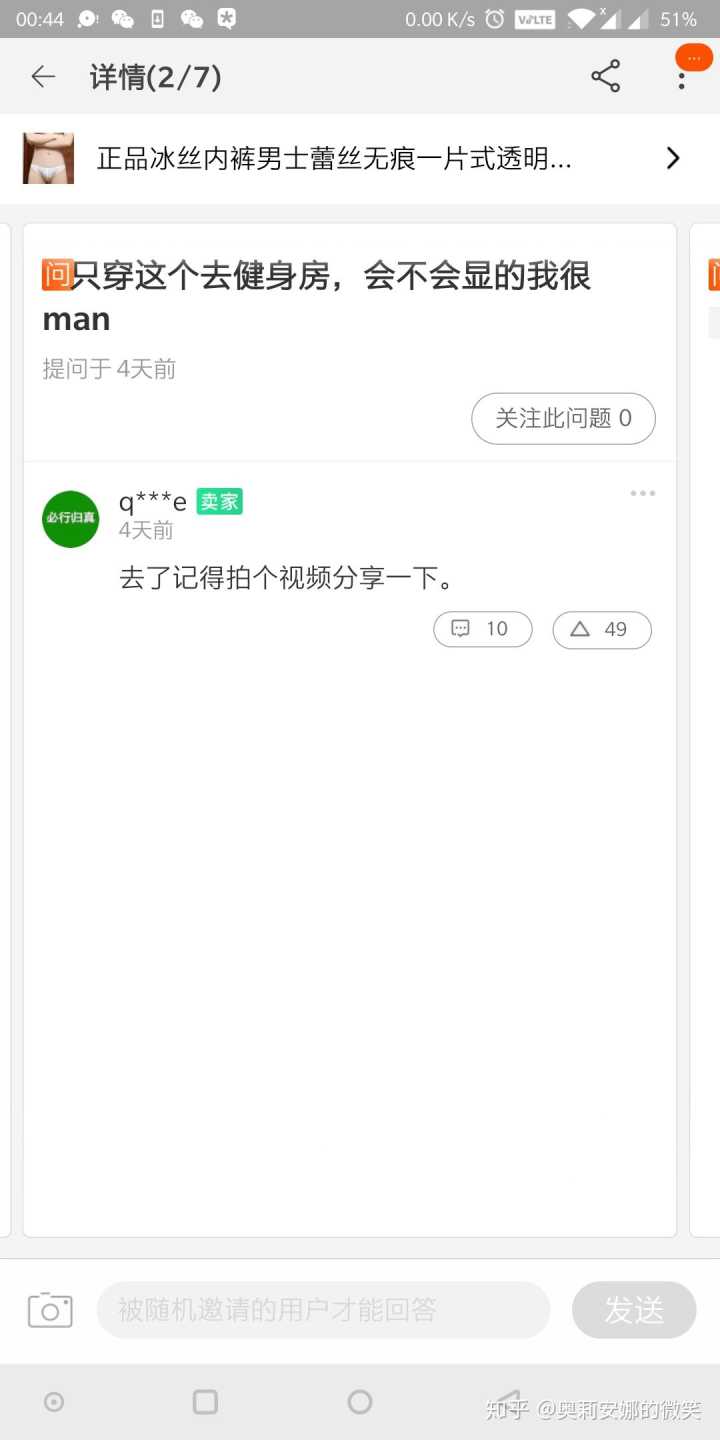Go to the system home screen

(x=360, y=1402)
